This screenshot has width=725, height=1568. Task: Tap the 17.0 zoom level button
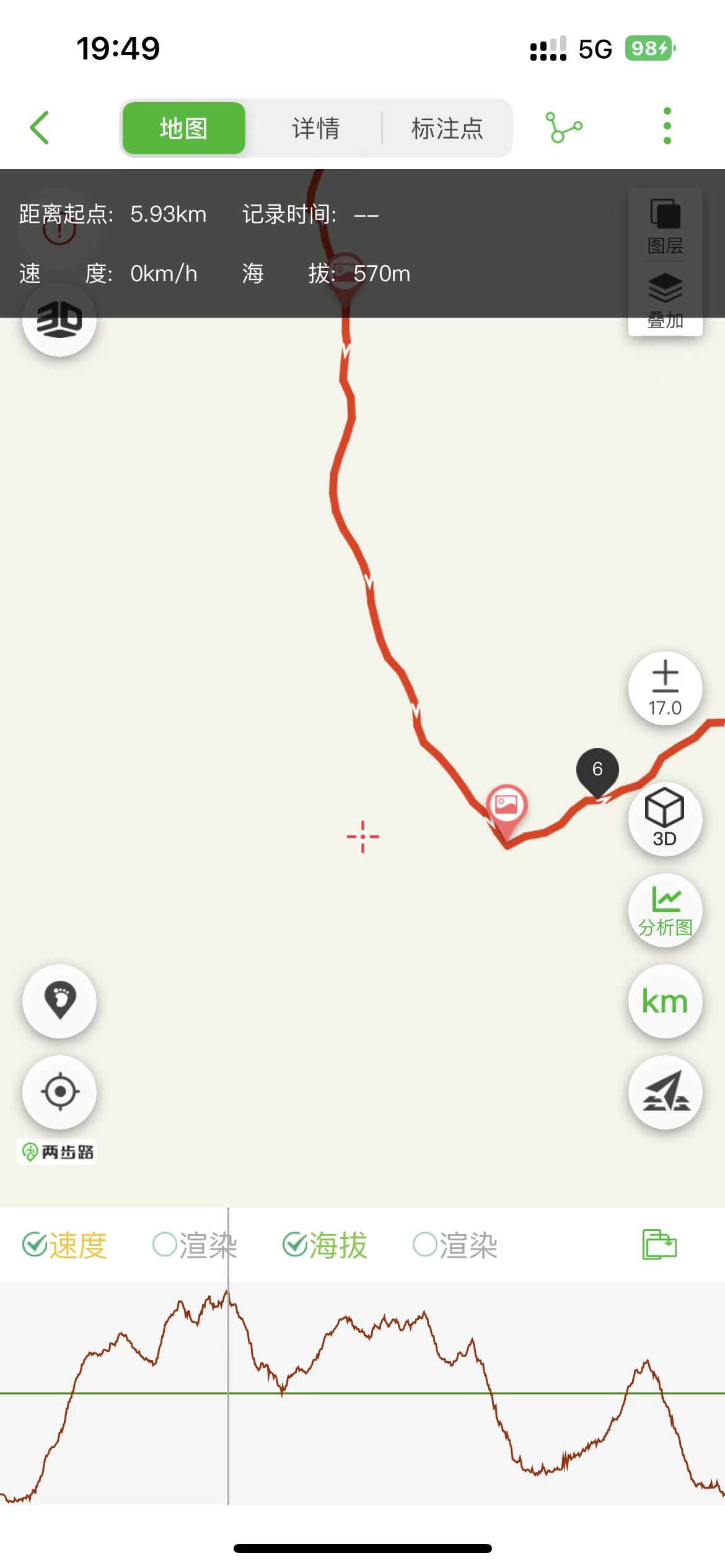click(665, 688)
